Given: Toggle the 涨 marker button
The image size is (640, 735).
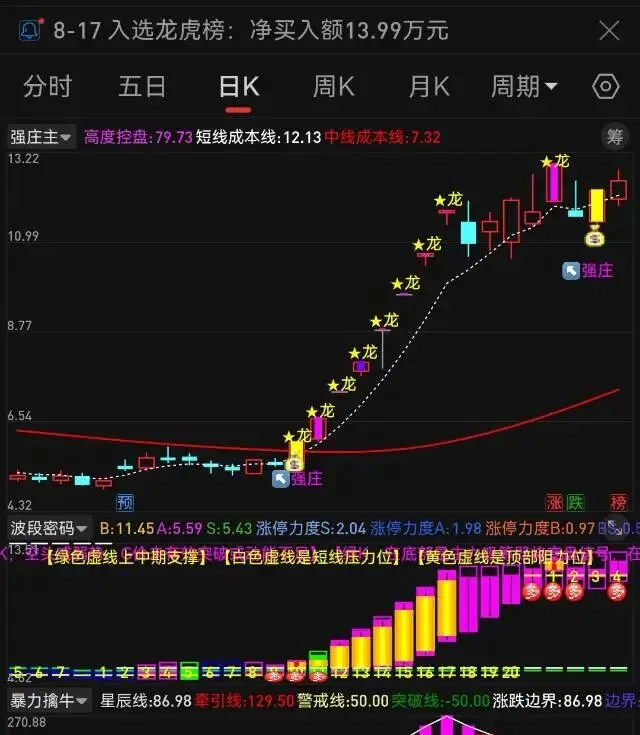Looking at the screenshot, I should [554, 502].
